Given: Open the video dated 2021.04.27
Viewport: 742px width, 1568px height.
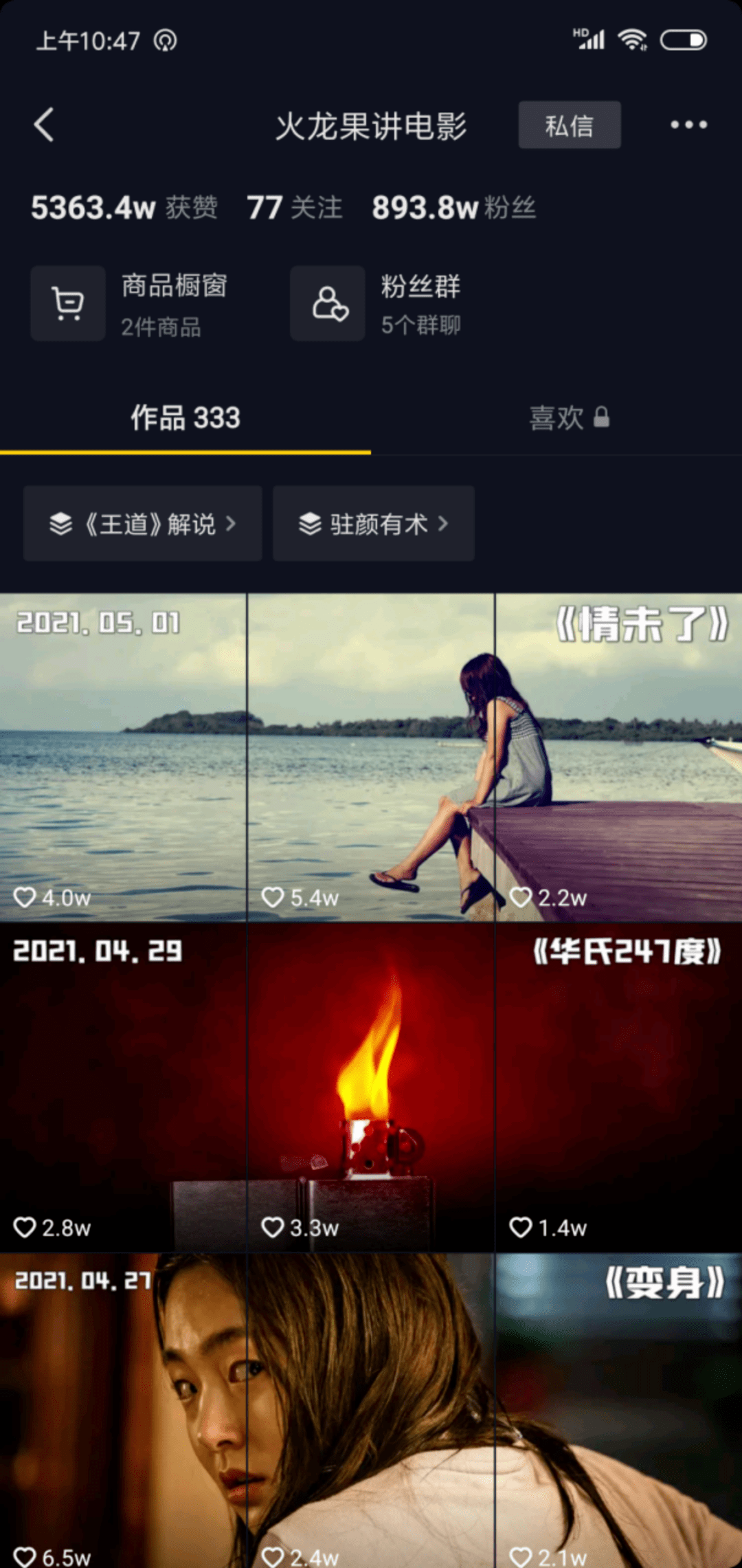Looking at the screenshot, I should (x=122, y=1409).
